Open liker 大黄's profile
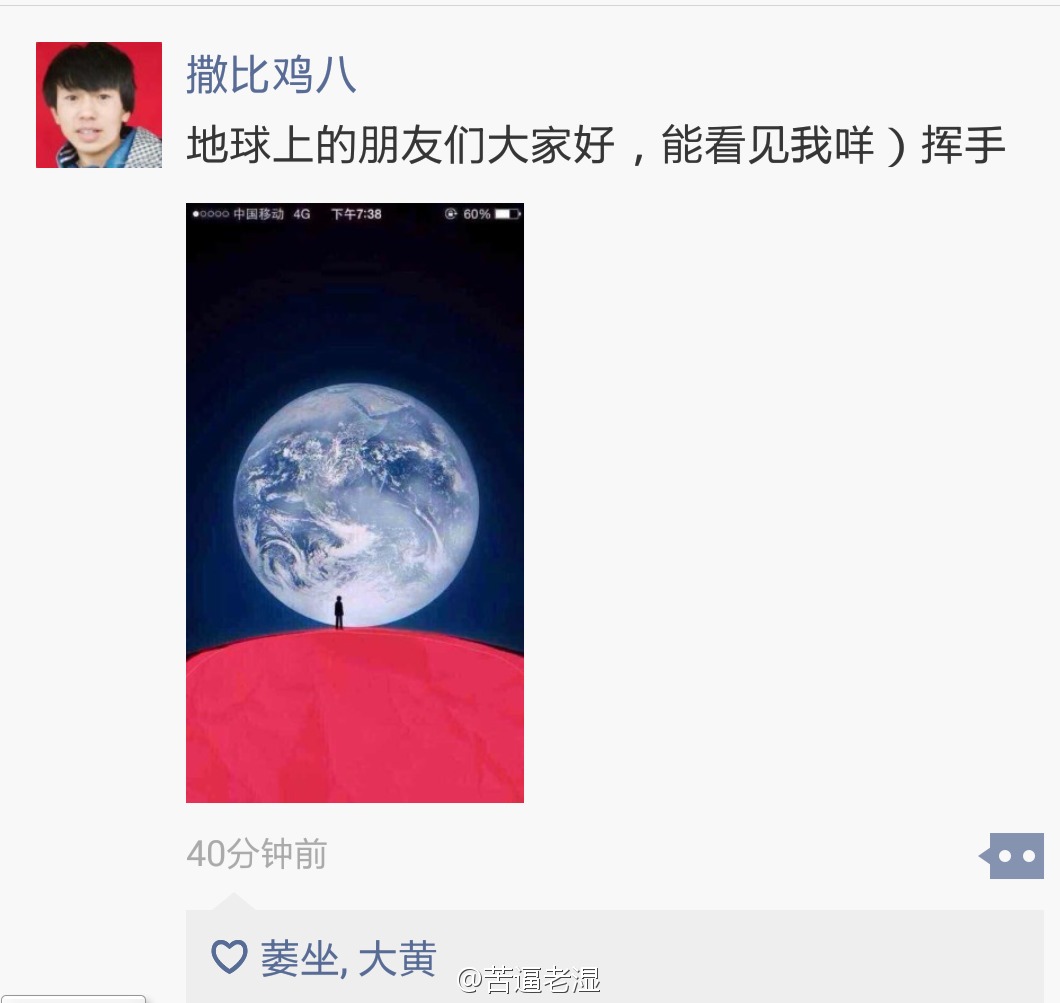The height and width of the screenshot is (1003, 1060). [x=397, y=959]
